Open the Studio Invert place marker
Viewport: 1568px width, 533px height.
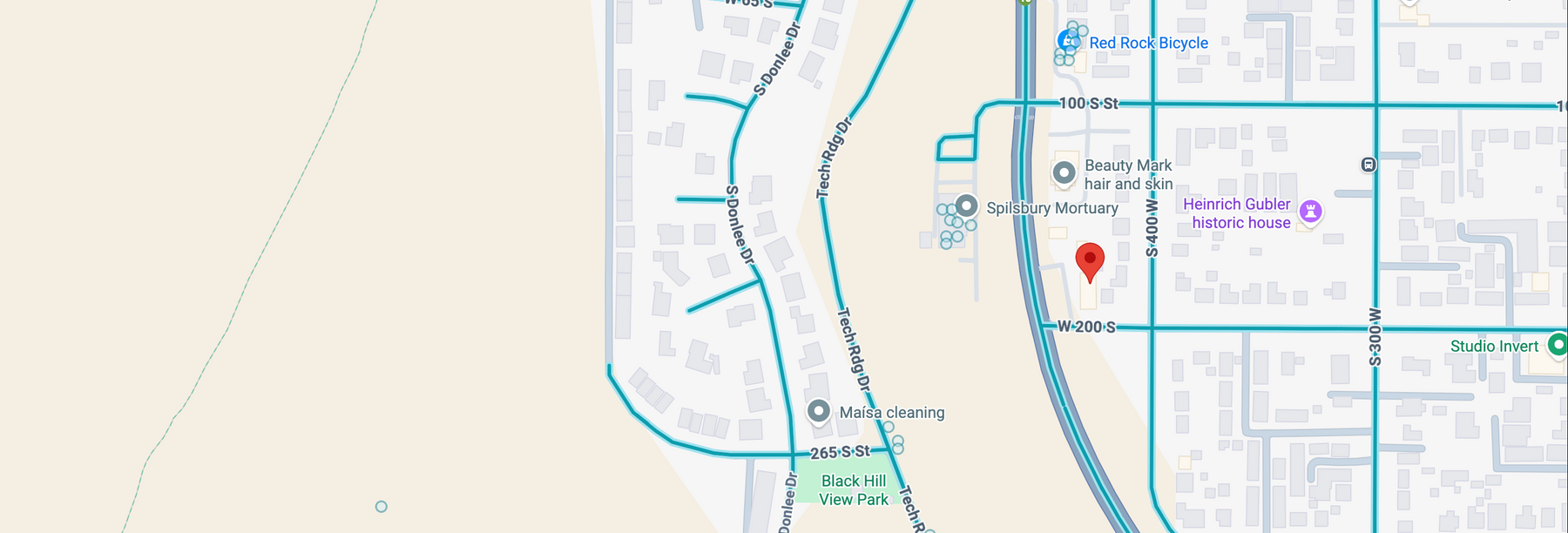coord(1558,344)
